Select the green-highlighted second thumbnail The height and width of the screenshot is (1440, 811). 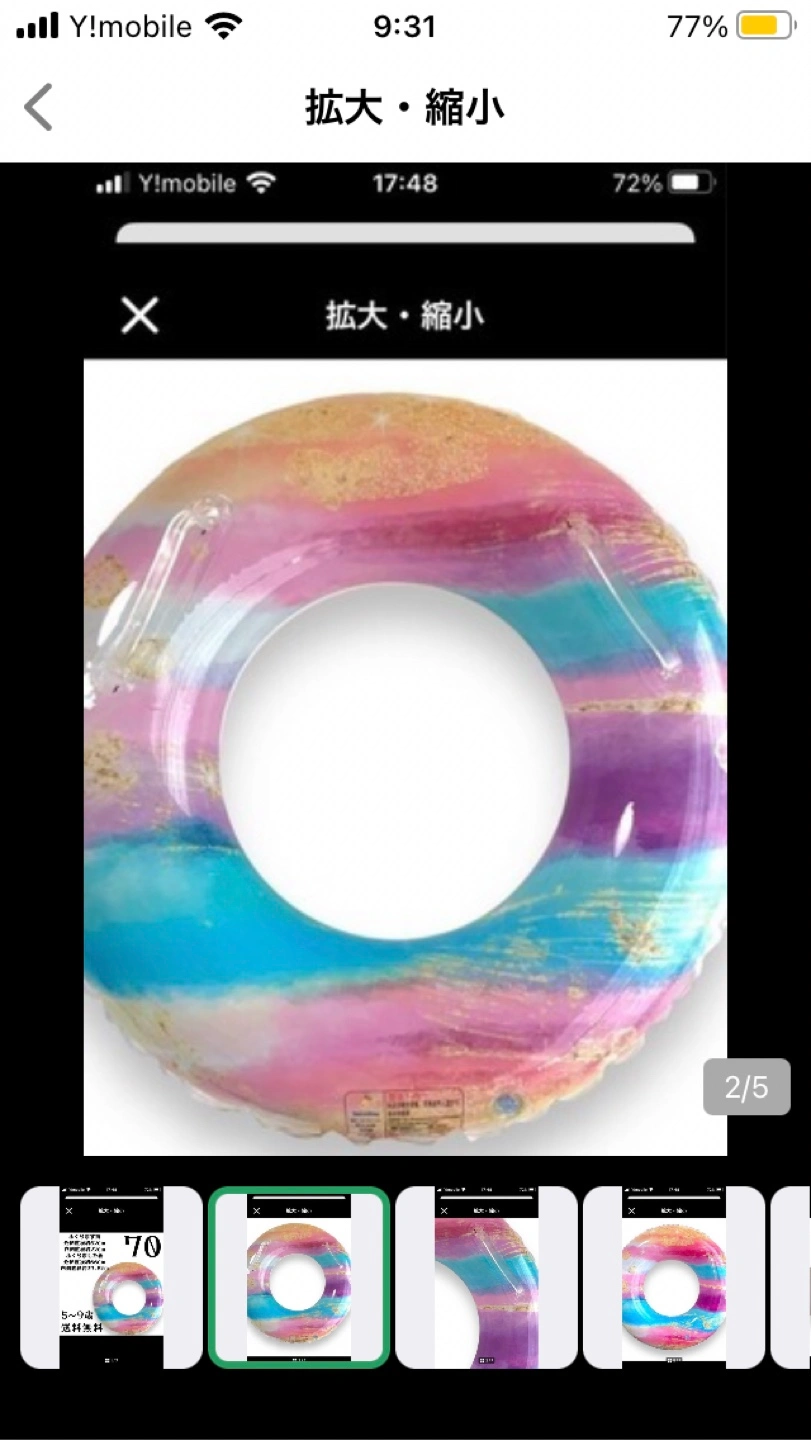(298, 1277)
